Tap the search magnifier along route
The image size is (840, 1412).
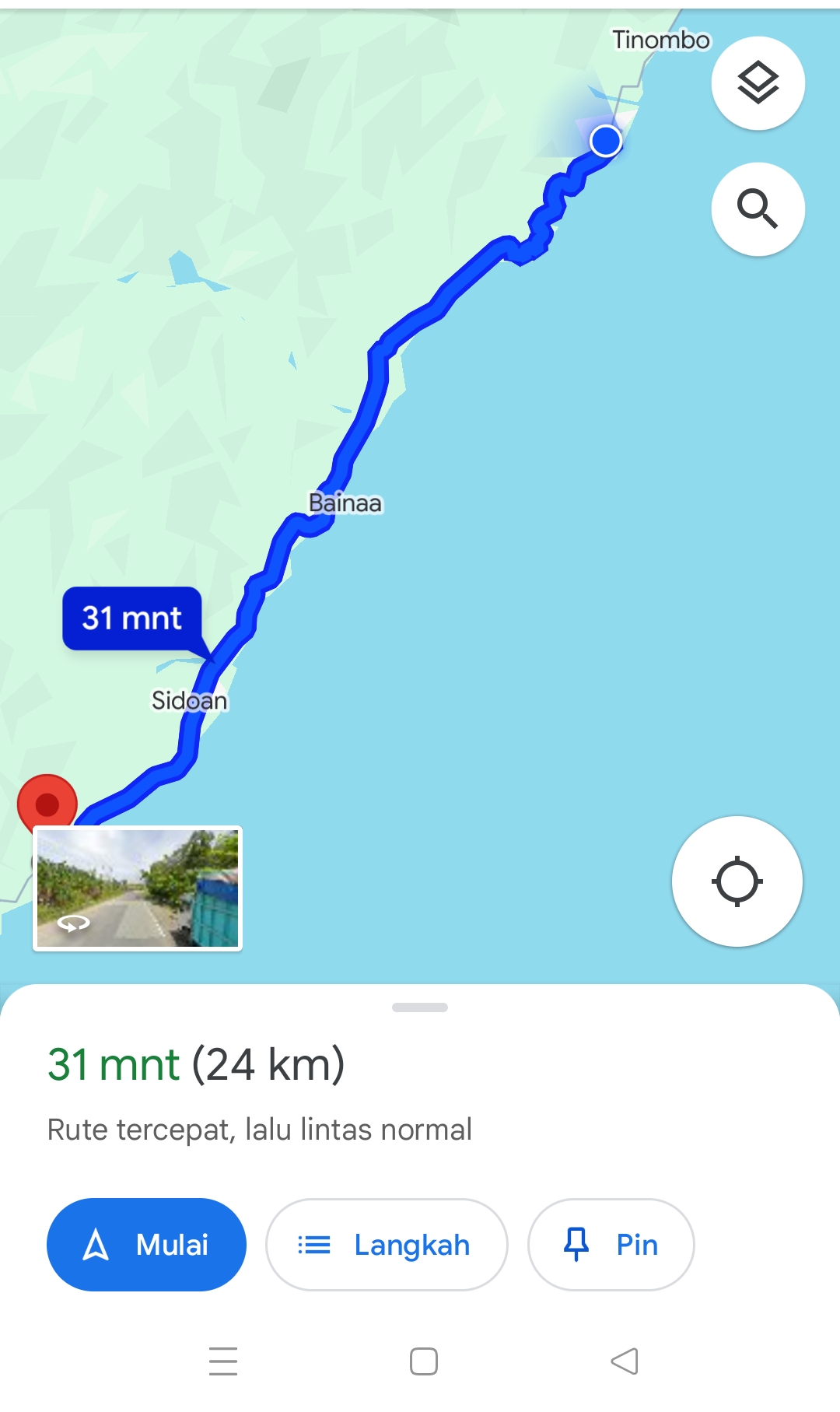758,208
